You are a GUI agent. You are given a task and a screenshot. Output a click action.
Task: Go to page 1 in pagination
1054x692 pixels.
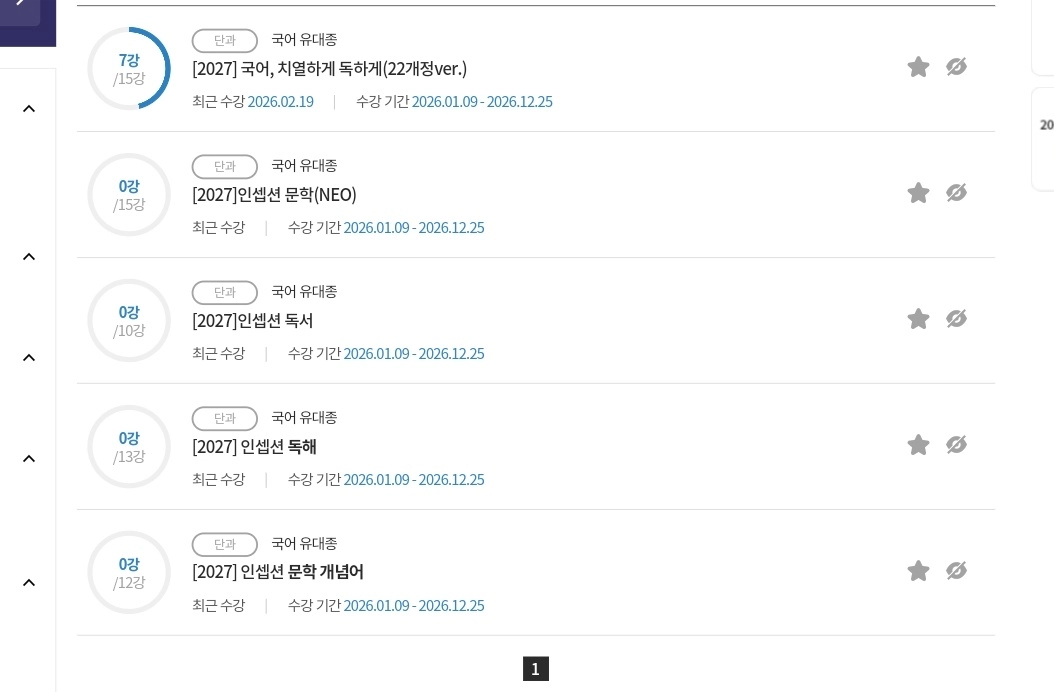tap(536, 668)
